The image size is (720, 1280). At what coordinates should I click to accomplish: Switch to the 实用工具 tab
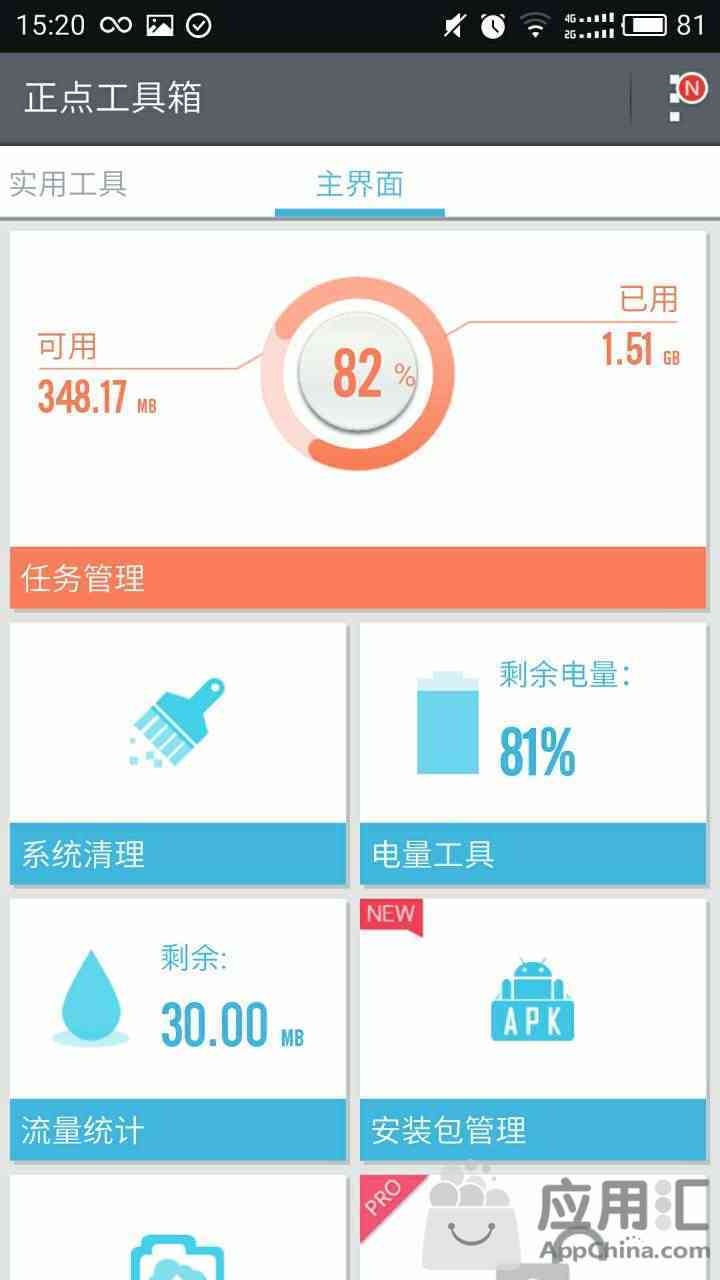click(x=68, y=184)
